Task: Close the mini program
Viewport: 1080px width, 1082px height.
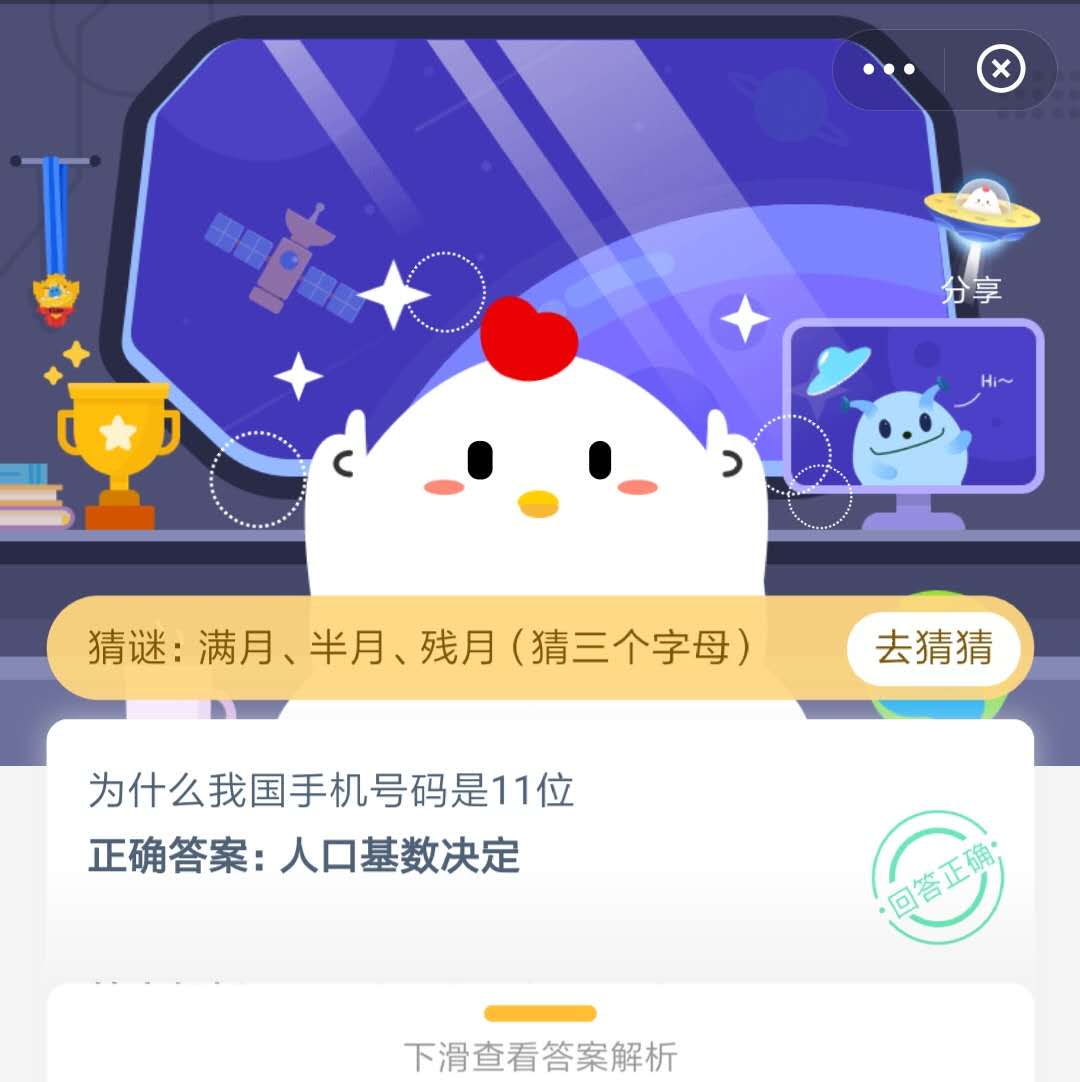Action: click(x=1001, y=70)
